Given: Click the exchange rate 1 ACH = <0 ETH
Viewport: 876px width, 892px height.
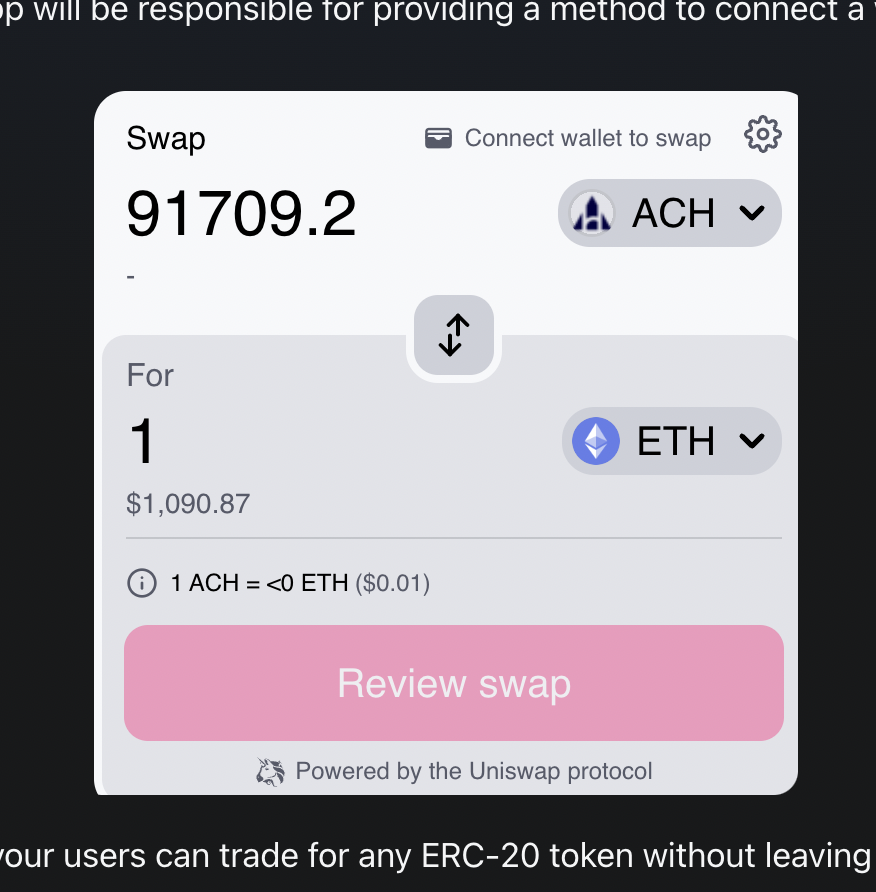Looking at the screenshot, I should (256, 583).
